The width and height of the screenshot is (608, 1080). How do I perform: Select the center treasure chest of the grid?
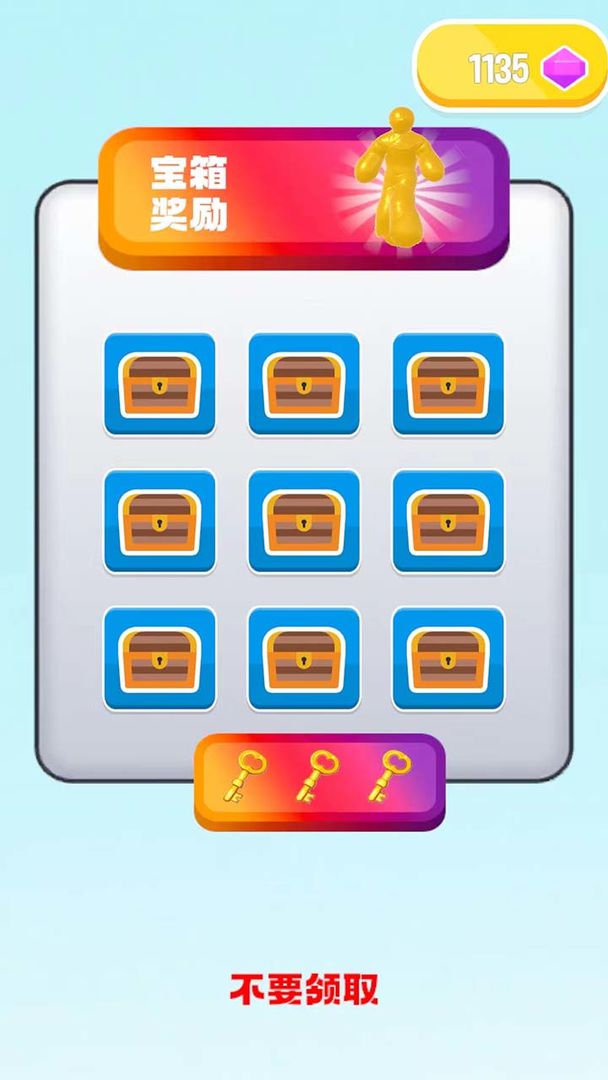tap(304, 522)
